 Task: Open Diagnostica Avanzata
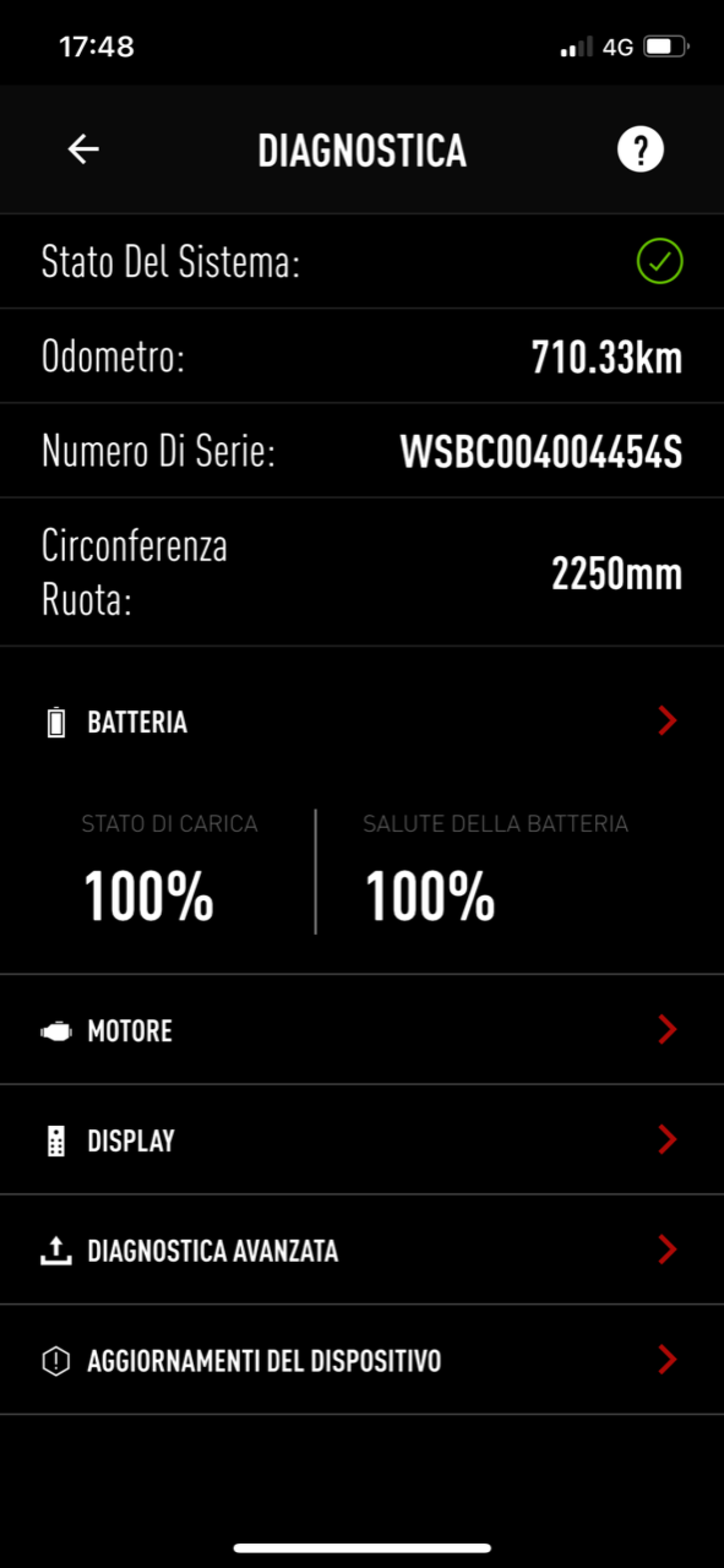click(361, 1250)
